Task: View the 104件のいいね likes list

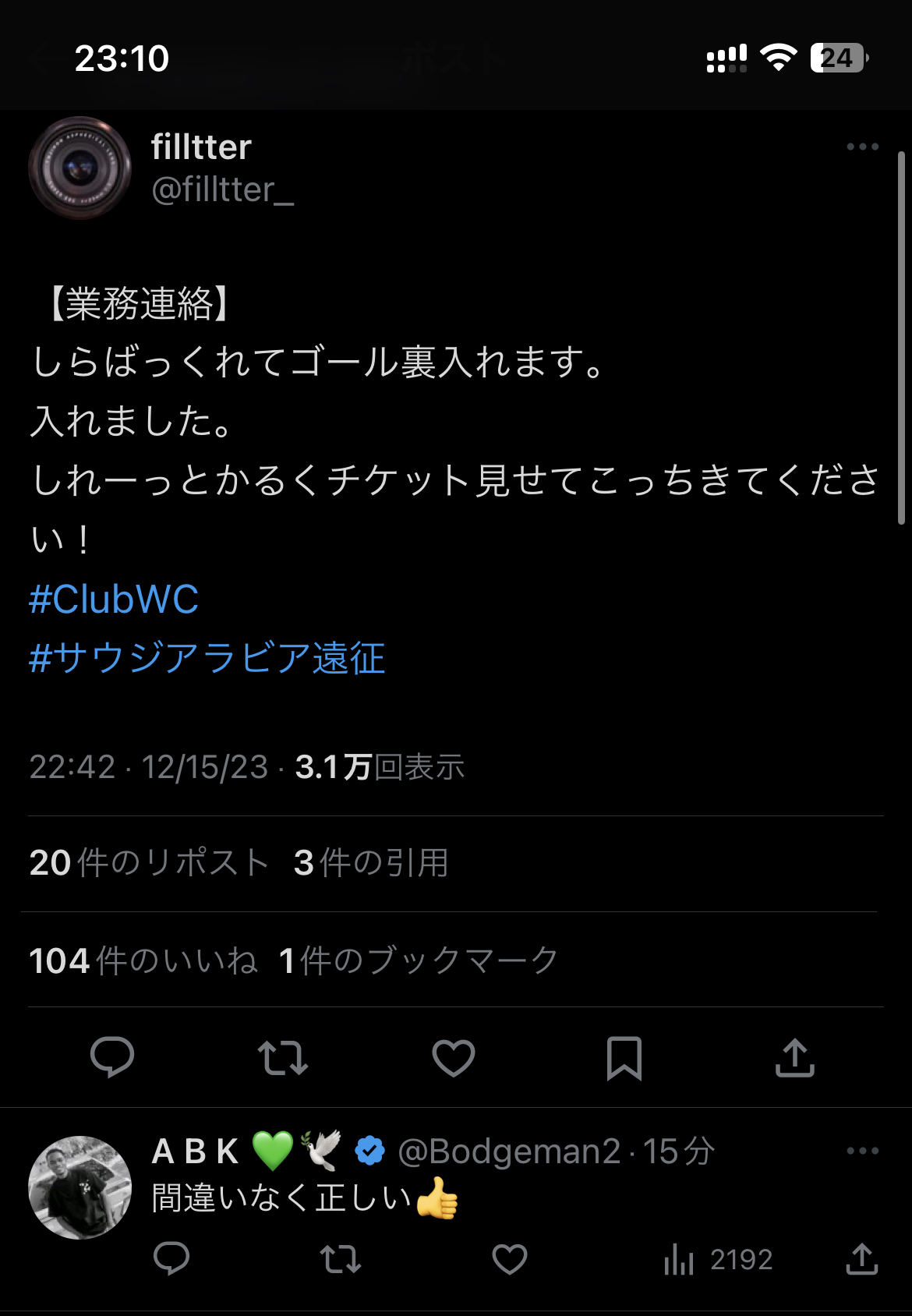Action: 143,960
